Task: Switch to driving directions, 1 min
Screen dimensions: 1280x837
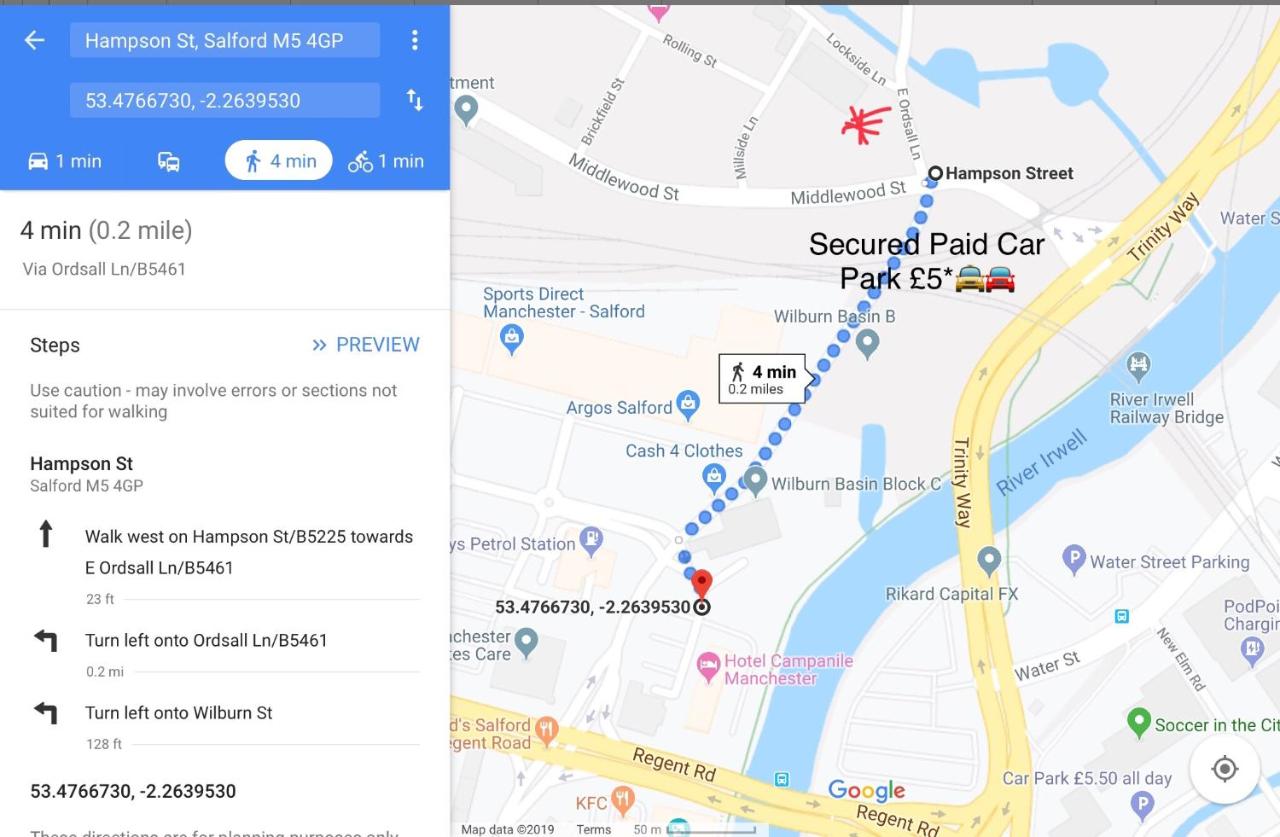Action: 64,161
